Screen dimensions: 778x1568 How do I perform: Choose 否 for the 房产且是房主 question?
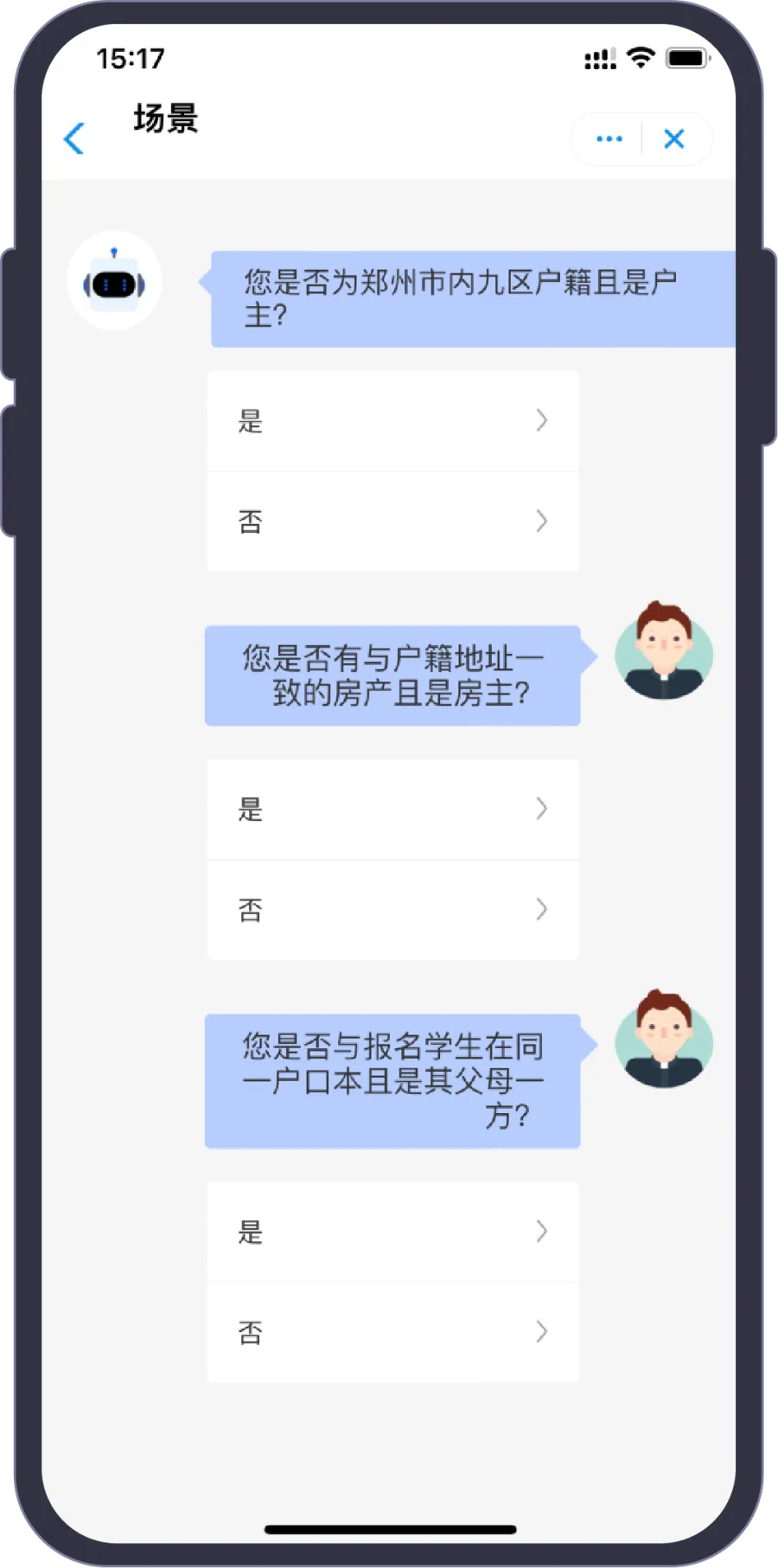[392, 910]
